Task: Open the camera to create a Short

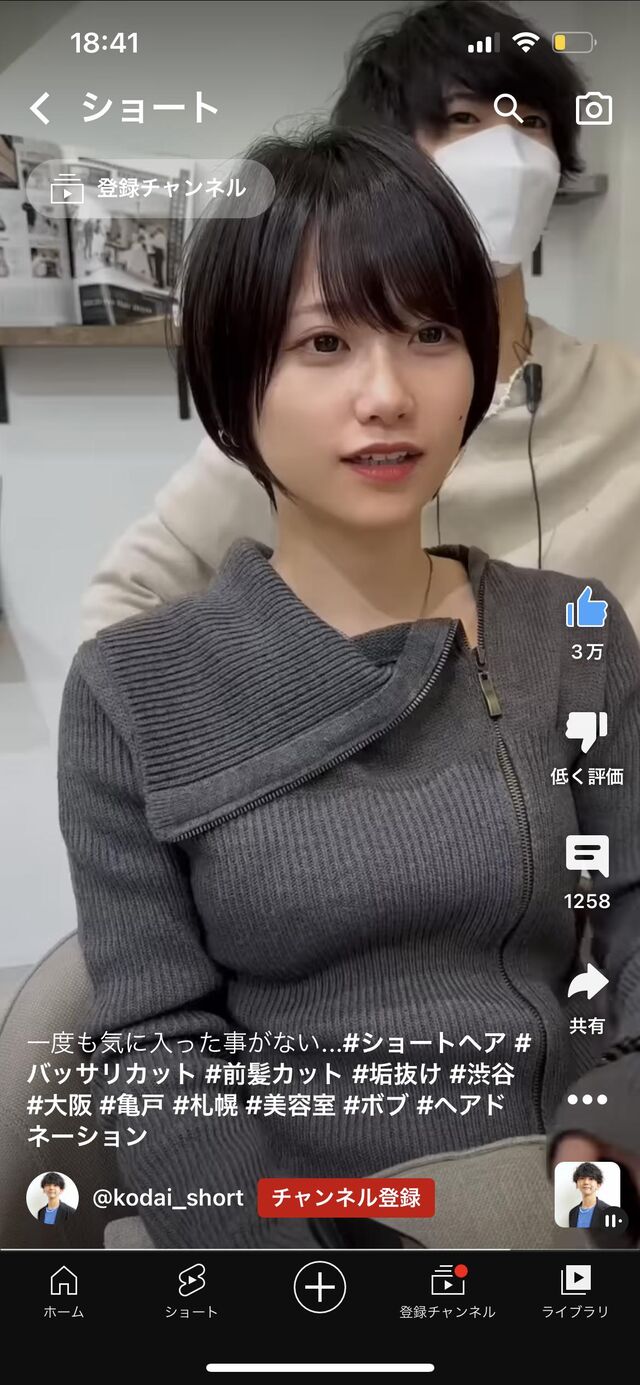Action: [x=593, y=109]
